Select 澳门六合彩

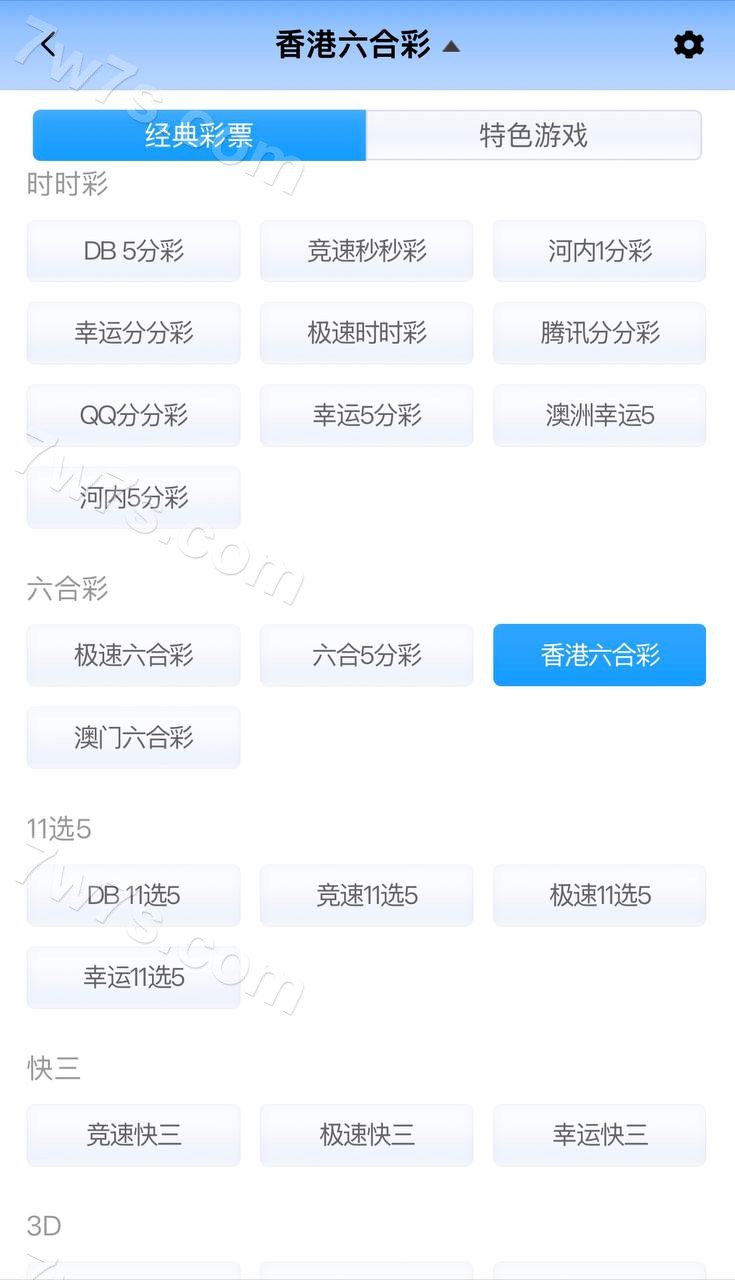[133, 737]
